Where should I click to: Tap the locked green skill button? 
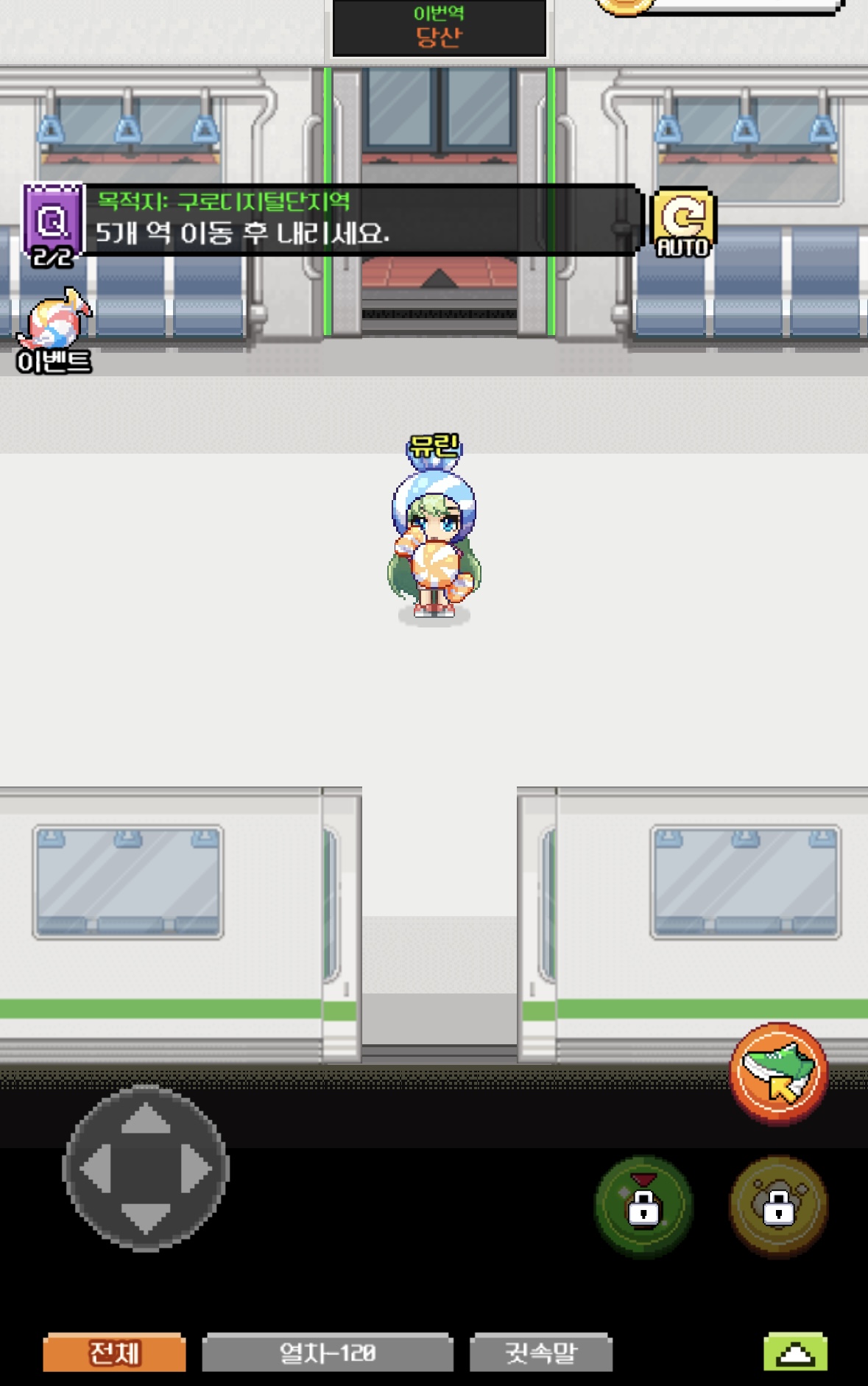(643, 1206)
